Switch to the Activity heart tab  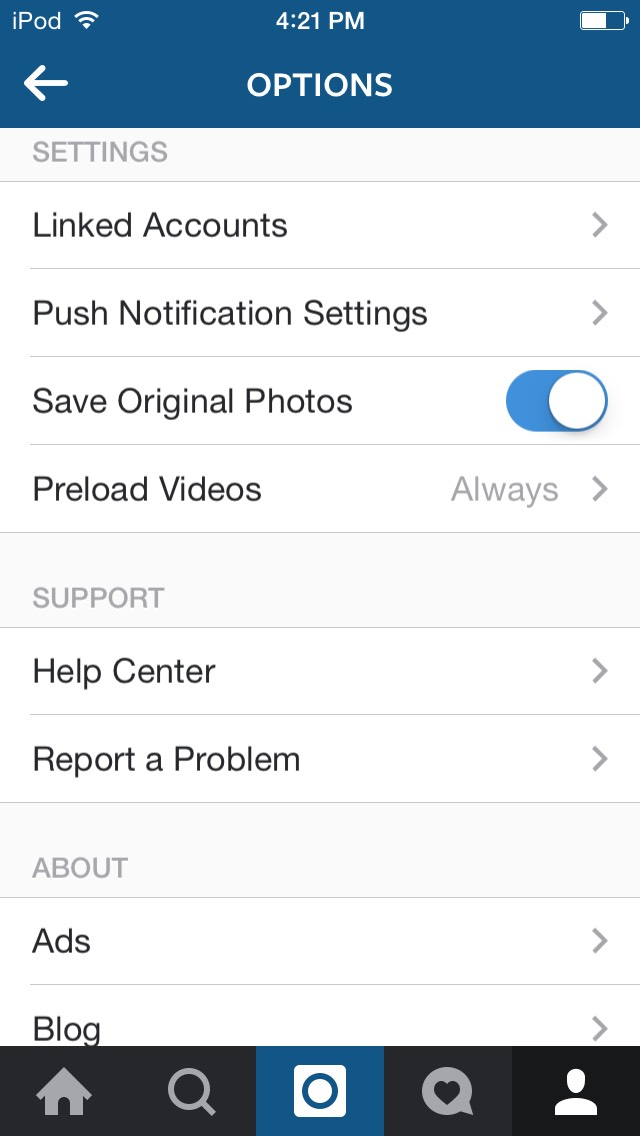click(x=448, y=1092)
